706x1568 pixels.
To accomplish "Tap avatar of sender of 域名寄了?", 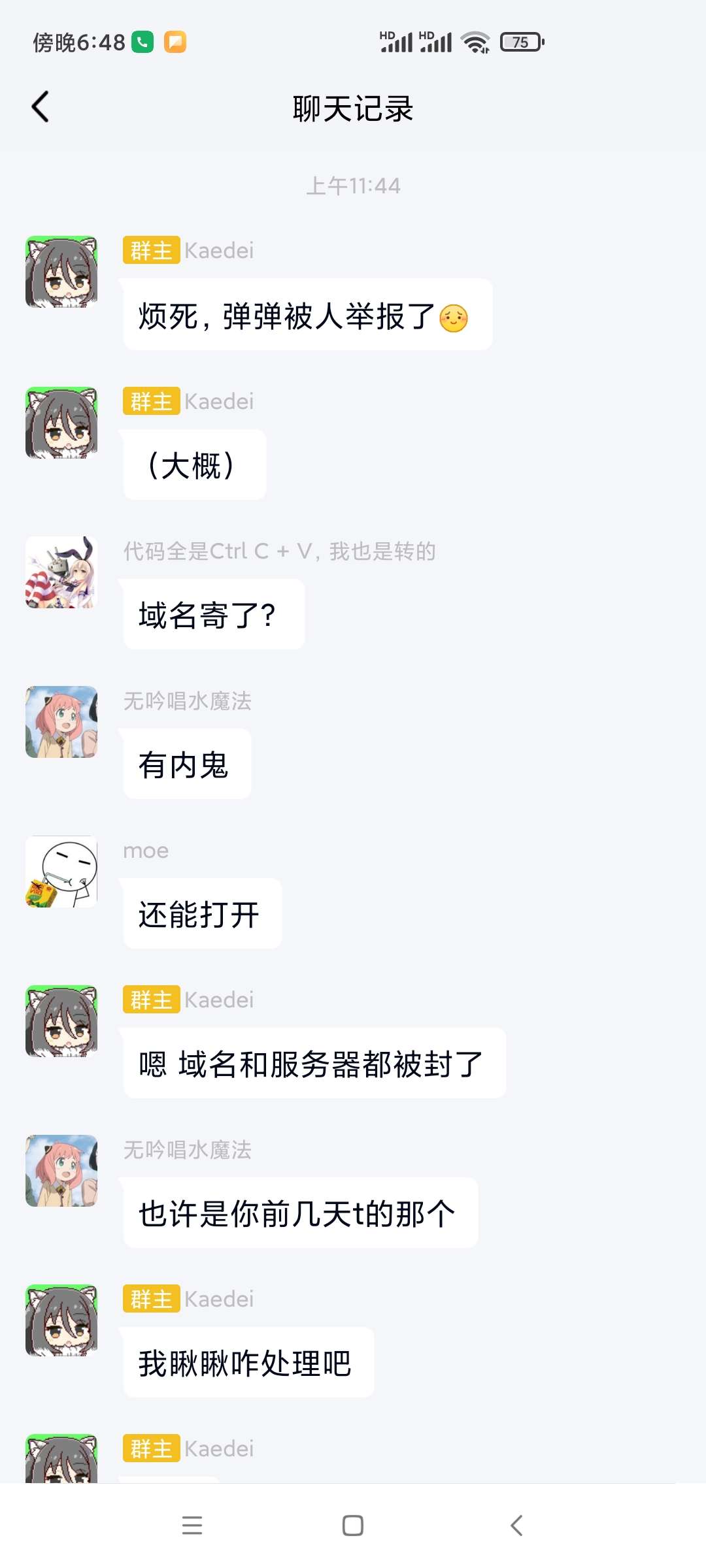I will tap(61, 572).
